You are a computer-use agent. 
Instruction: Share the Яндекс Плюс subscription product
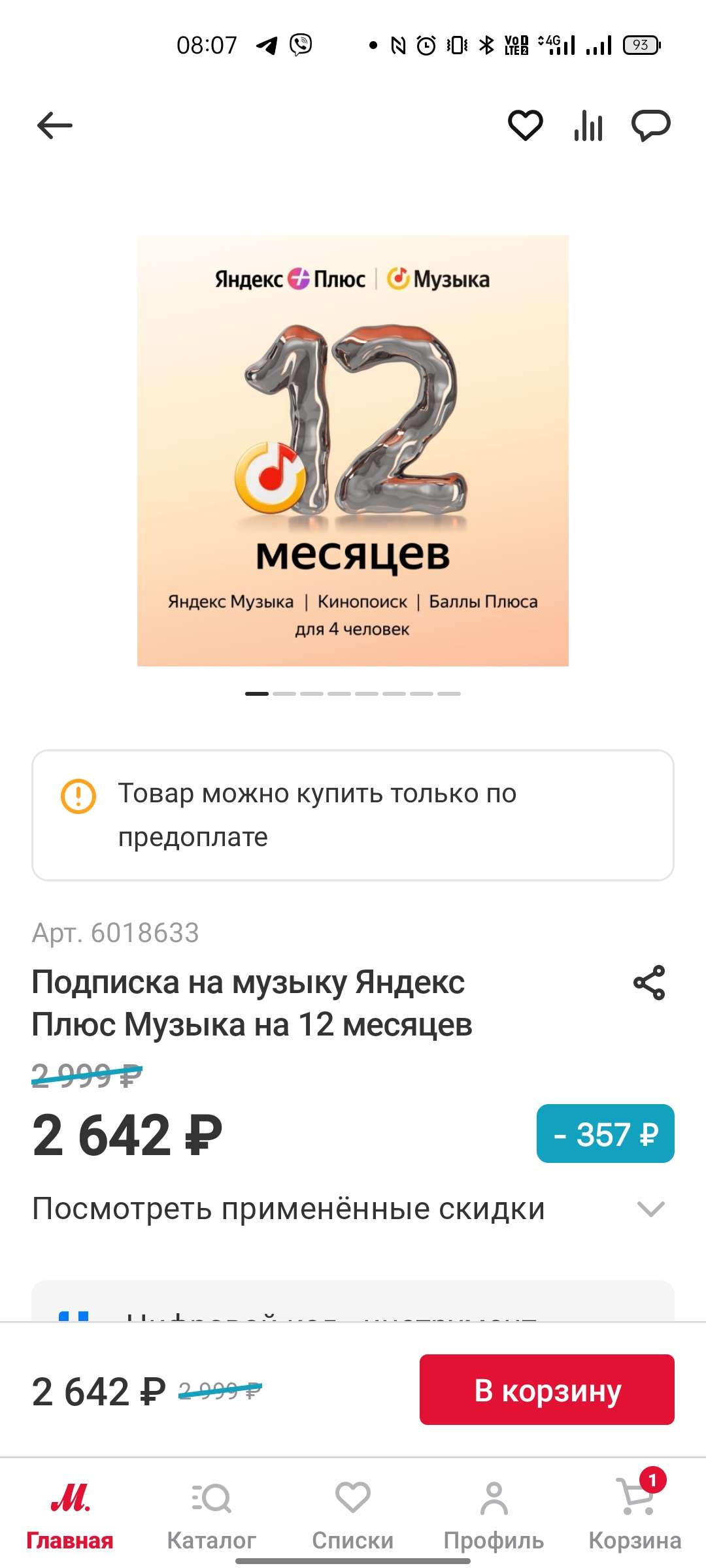pyautogui.click(x=648, y=983)
